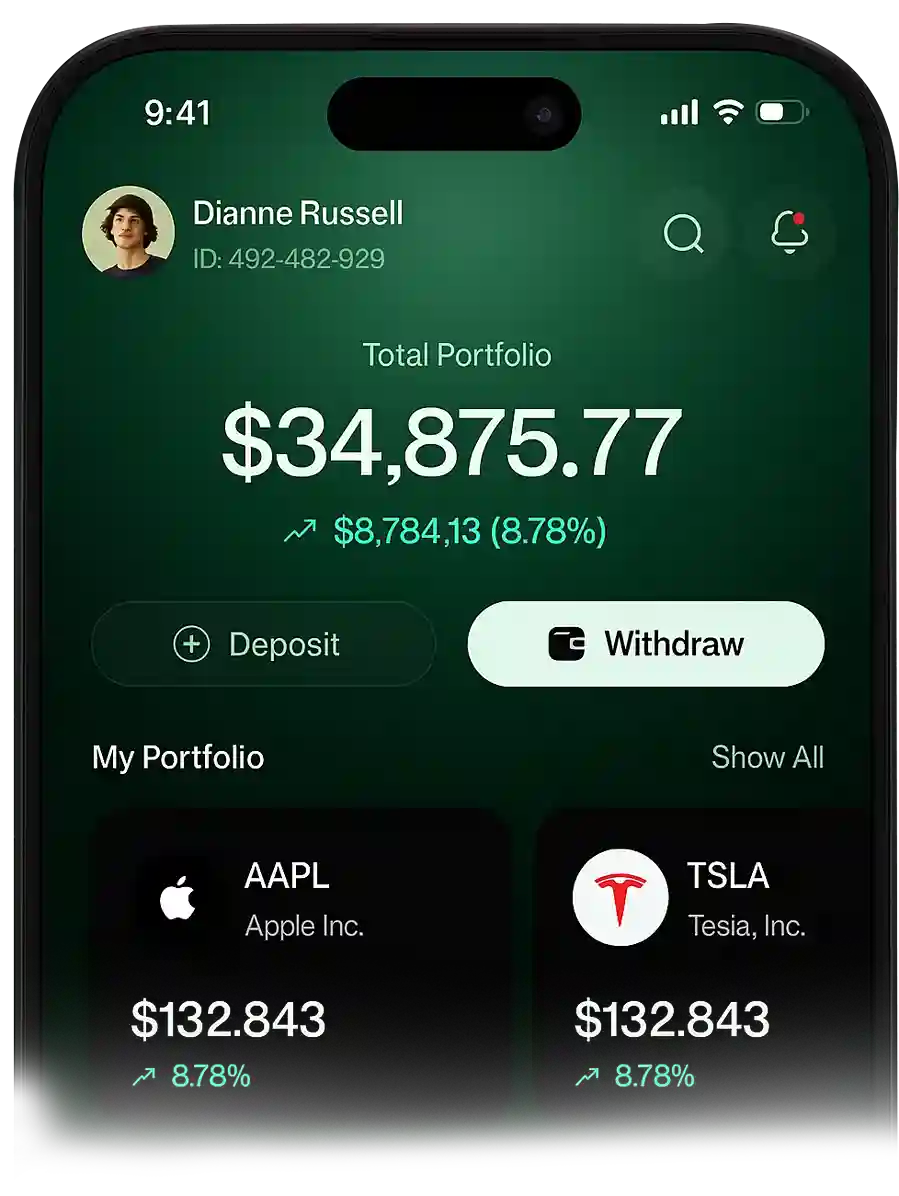899x1196 pixels.
Task: Tap the cellular signal bars indicator
Action: (x=678, y=113)
